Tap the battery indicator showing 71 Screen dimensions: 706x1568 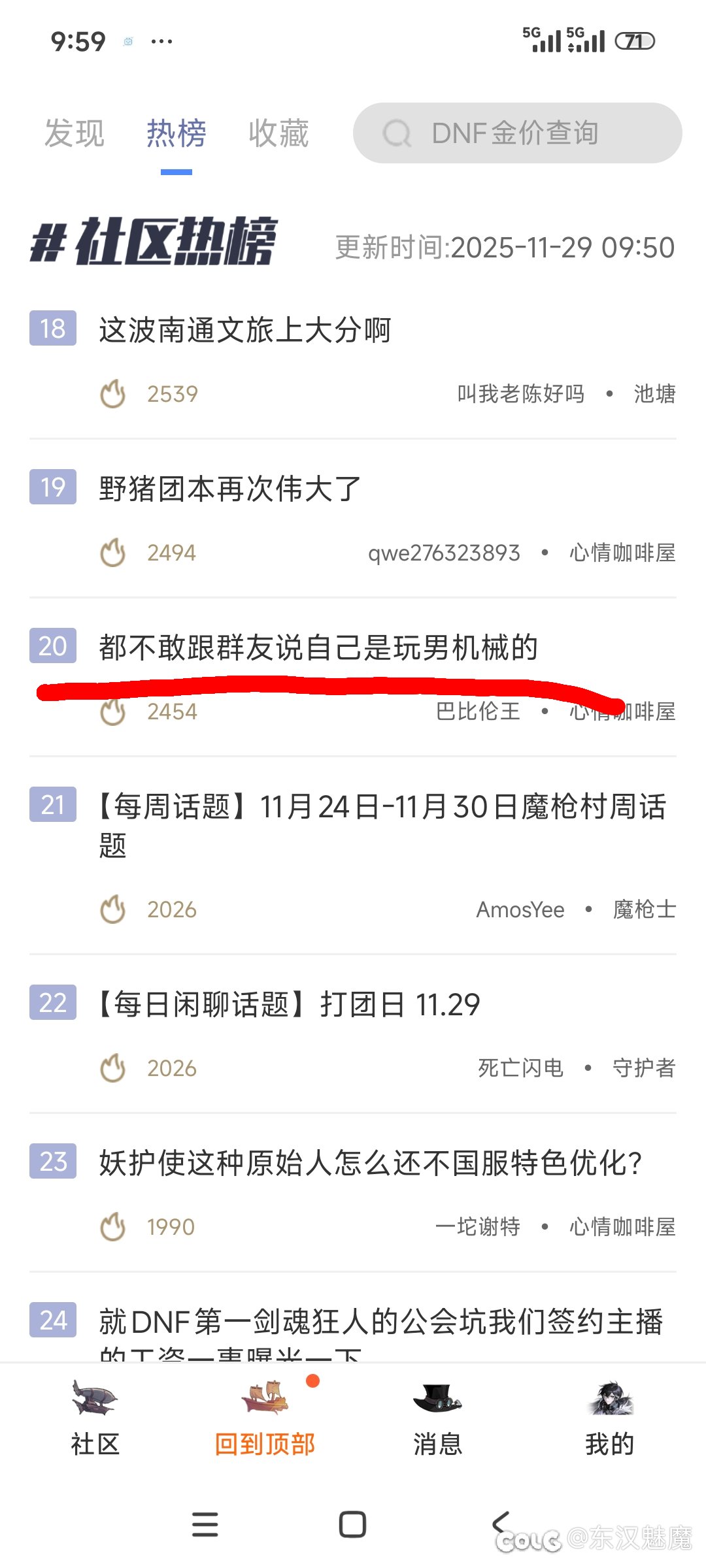pos(634,41)
